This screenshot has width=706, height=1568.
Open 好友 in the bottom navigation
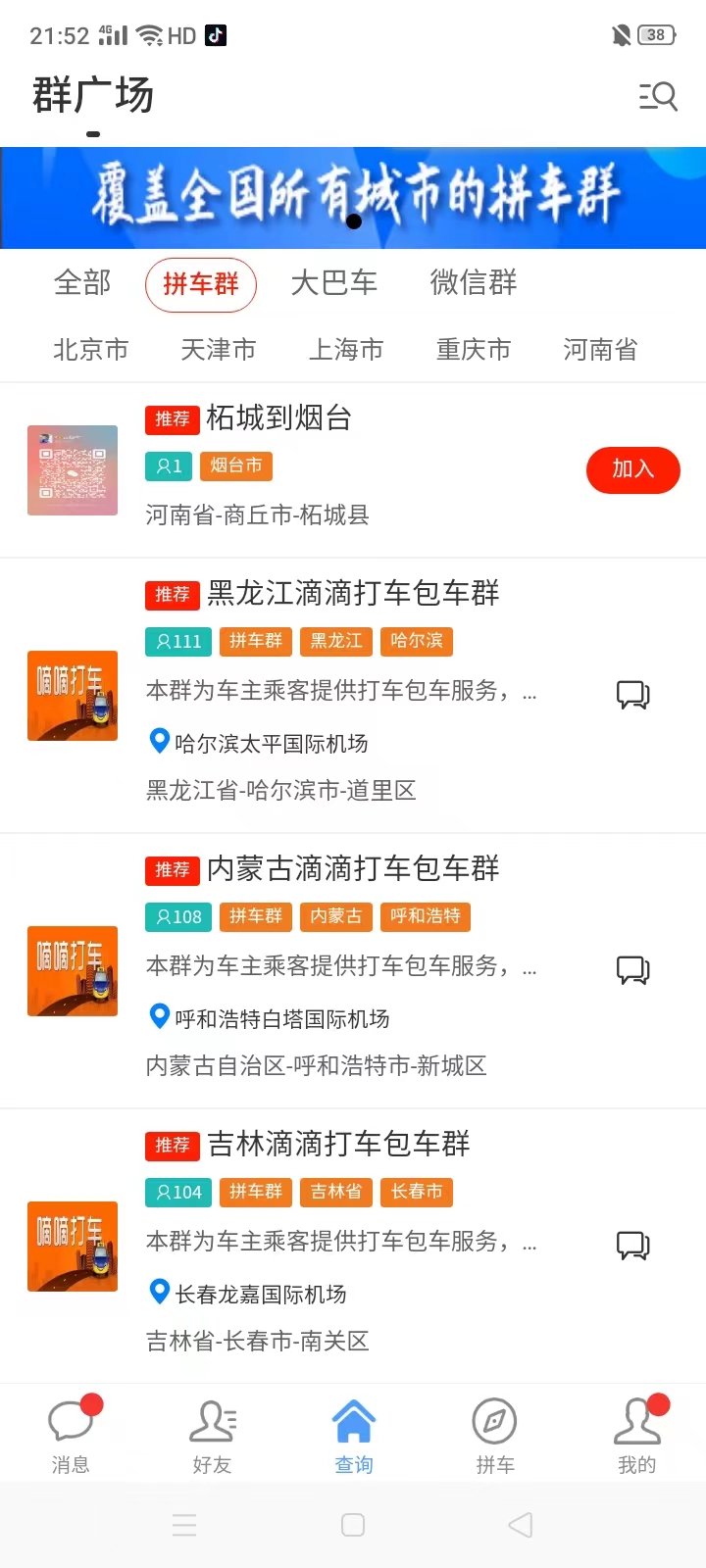(212, 1434)
